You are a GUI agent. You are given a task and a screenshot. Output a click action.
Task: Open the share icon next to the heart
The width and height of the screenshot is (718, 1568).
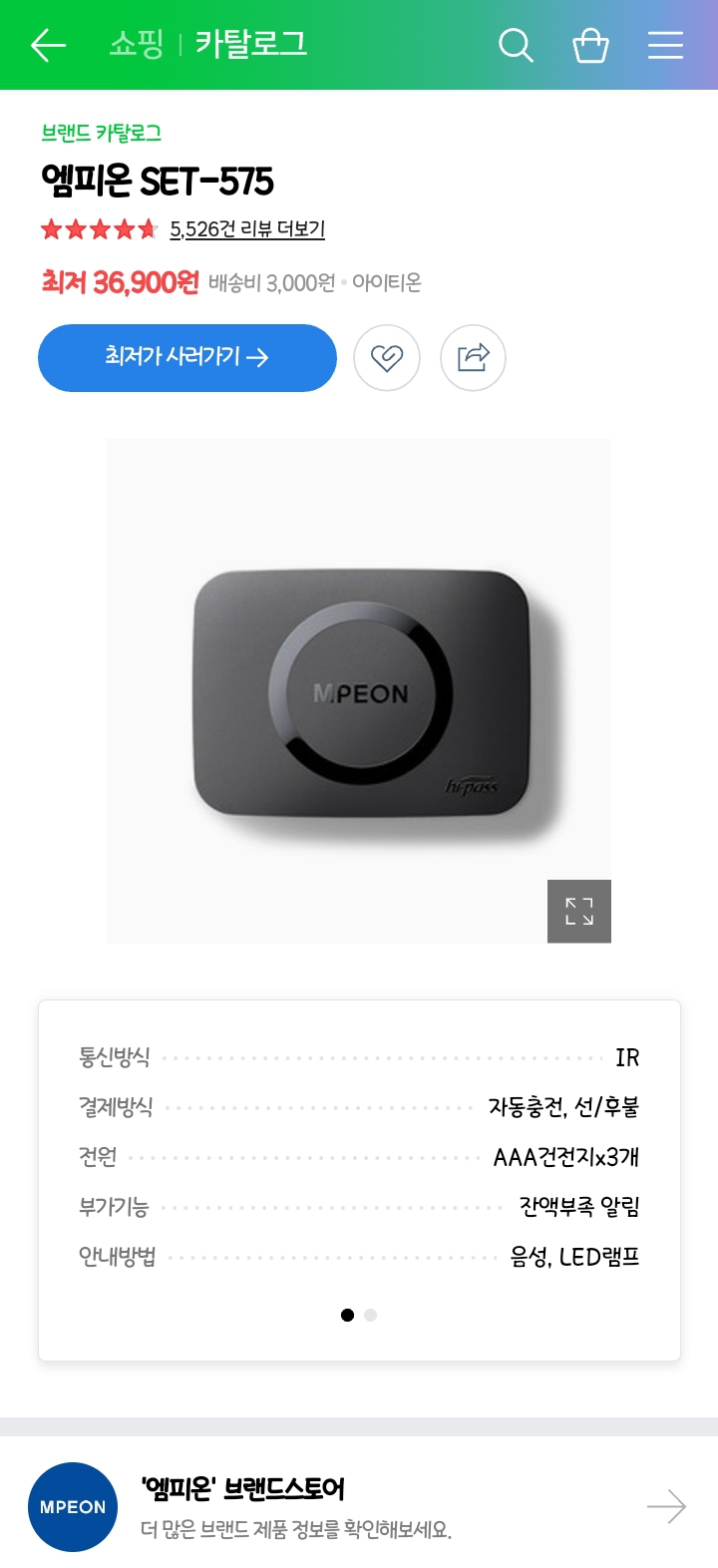473,358
